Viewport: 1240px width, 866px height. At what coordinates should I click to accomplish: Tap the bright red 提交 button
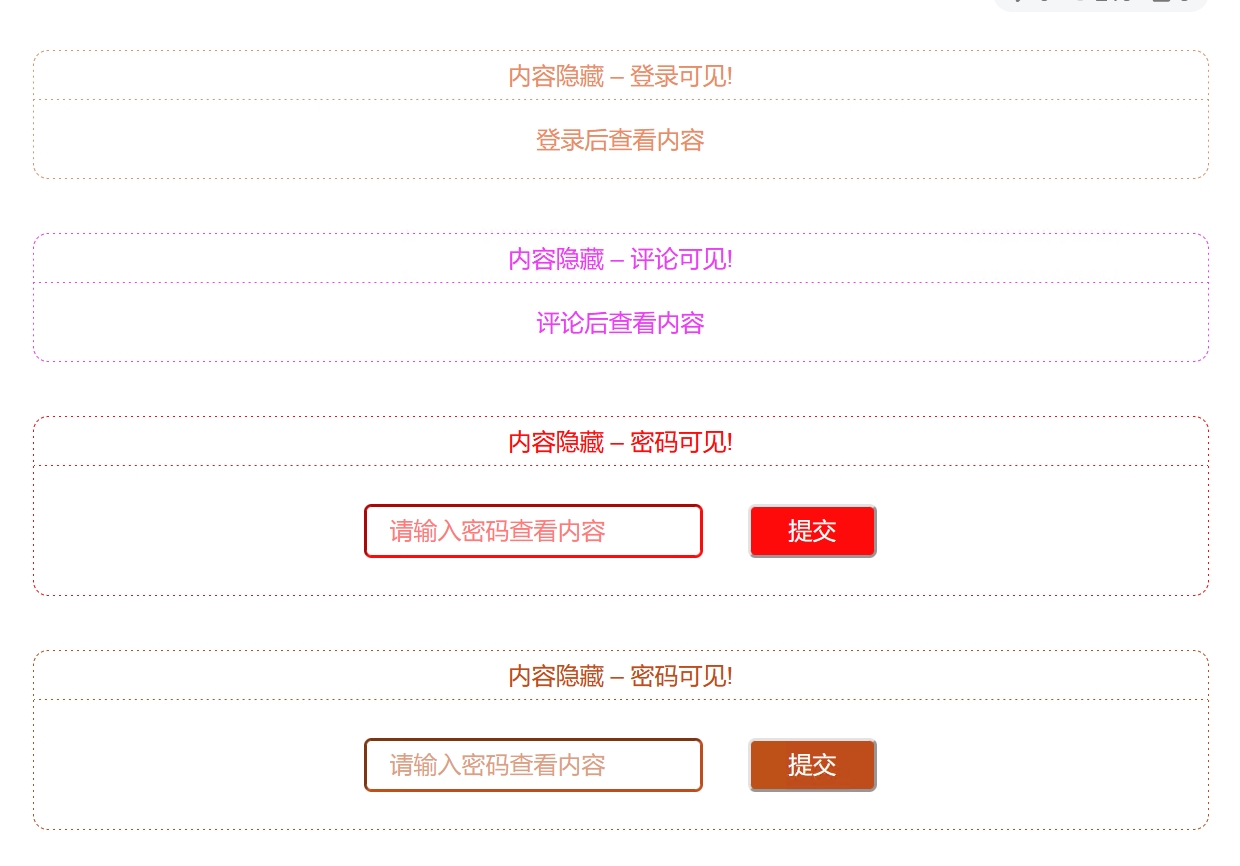812,531
